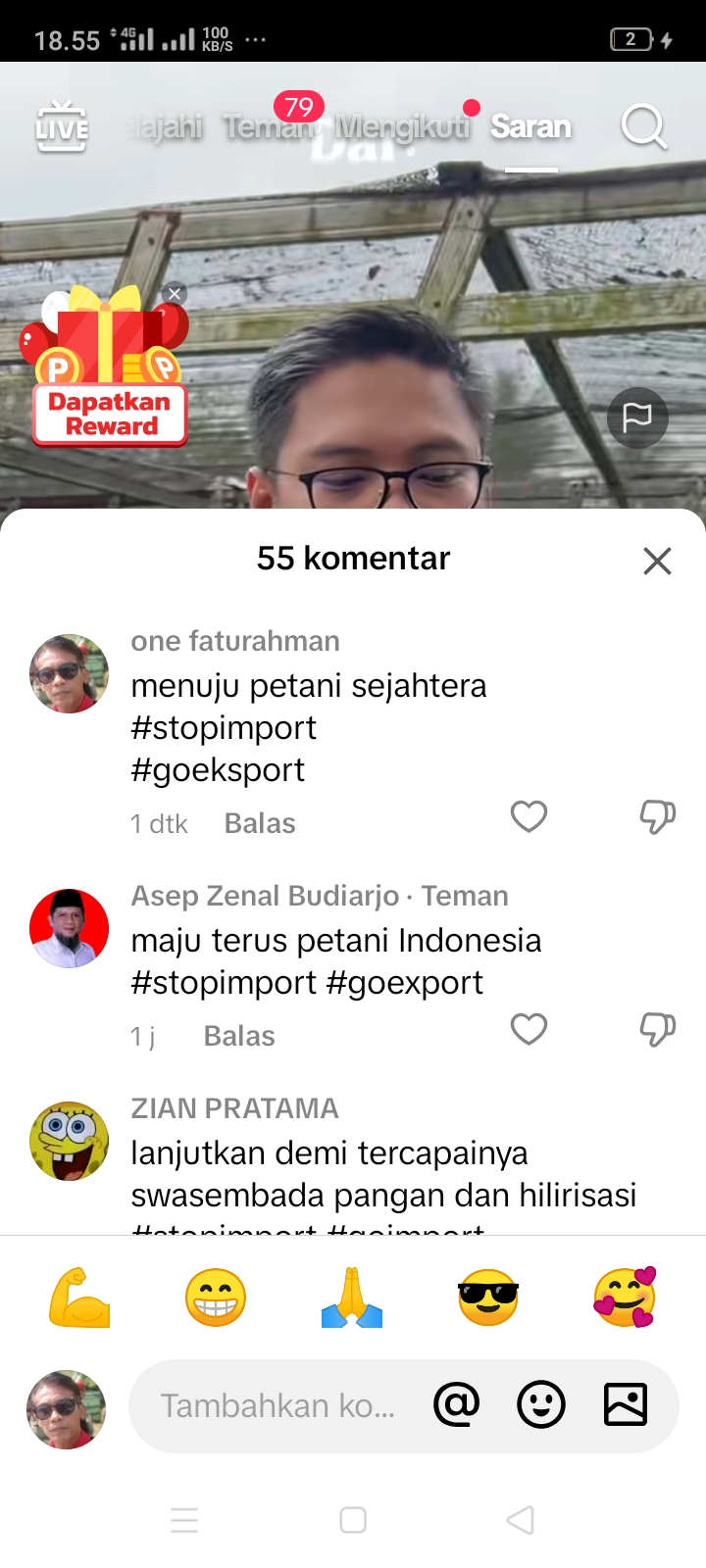
Task: Like Asep Zenal Budiarjo's comment
Action: [529, 1029]
